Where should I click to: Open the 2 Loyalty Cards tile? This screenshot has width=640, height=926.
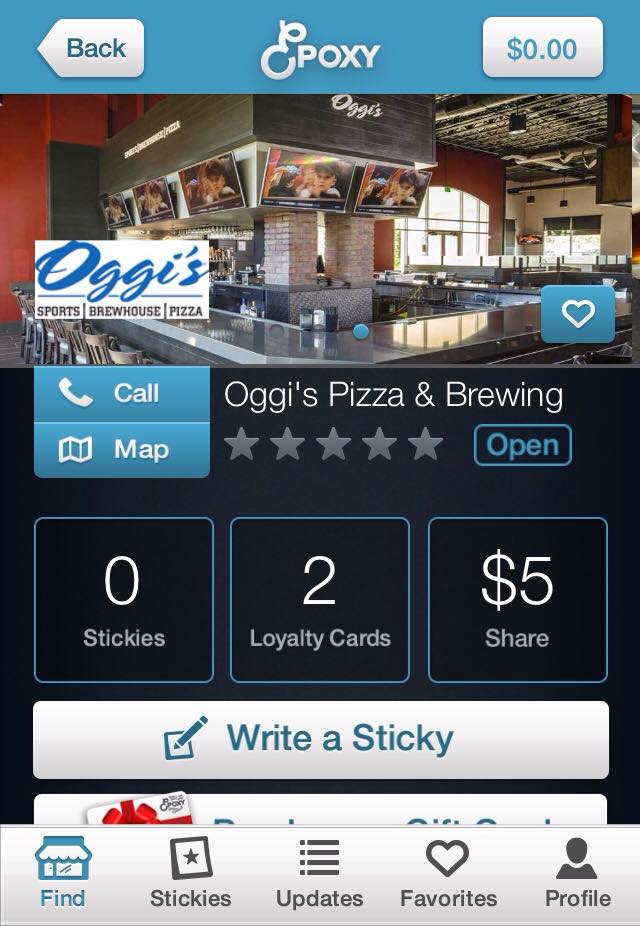click(x=320, y=599)
